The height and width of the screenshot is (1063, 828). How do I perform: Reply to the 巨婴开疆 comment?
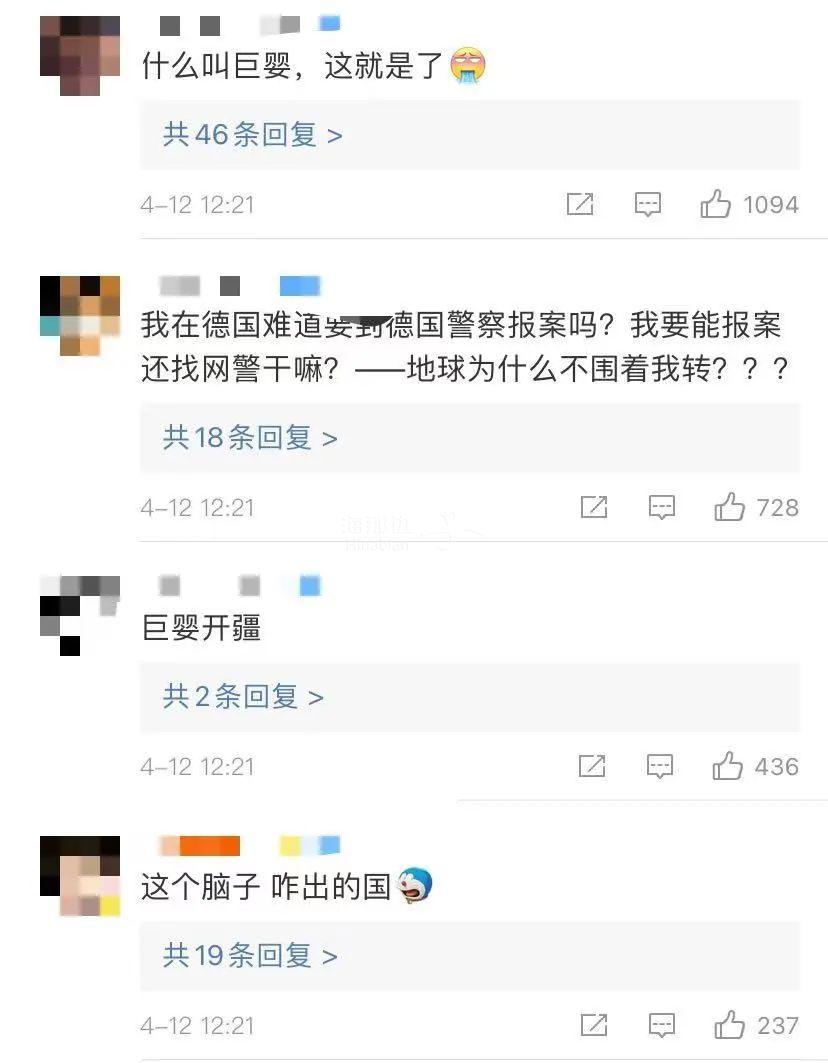click(660, 767)
